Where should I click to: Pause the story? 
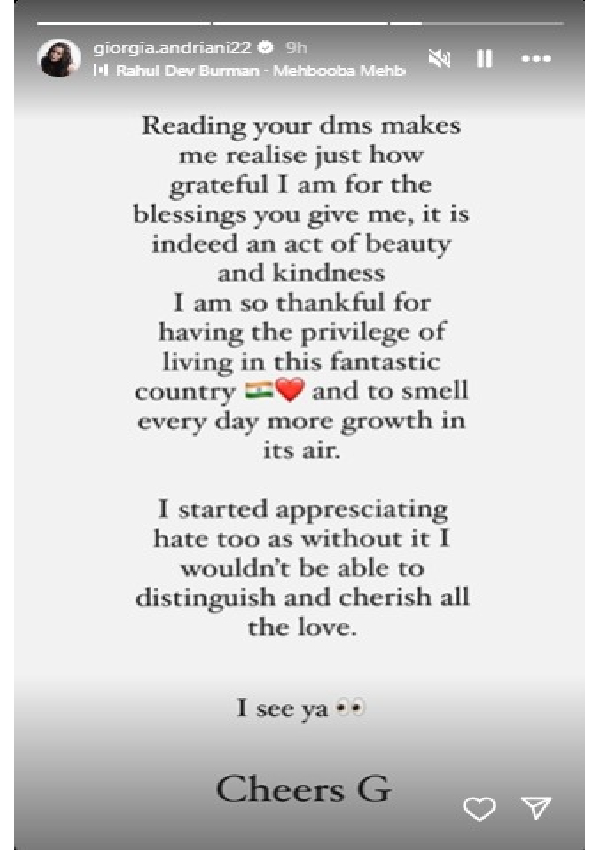485,59
